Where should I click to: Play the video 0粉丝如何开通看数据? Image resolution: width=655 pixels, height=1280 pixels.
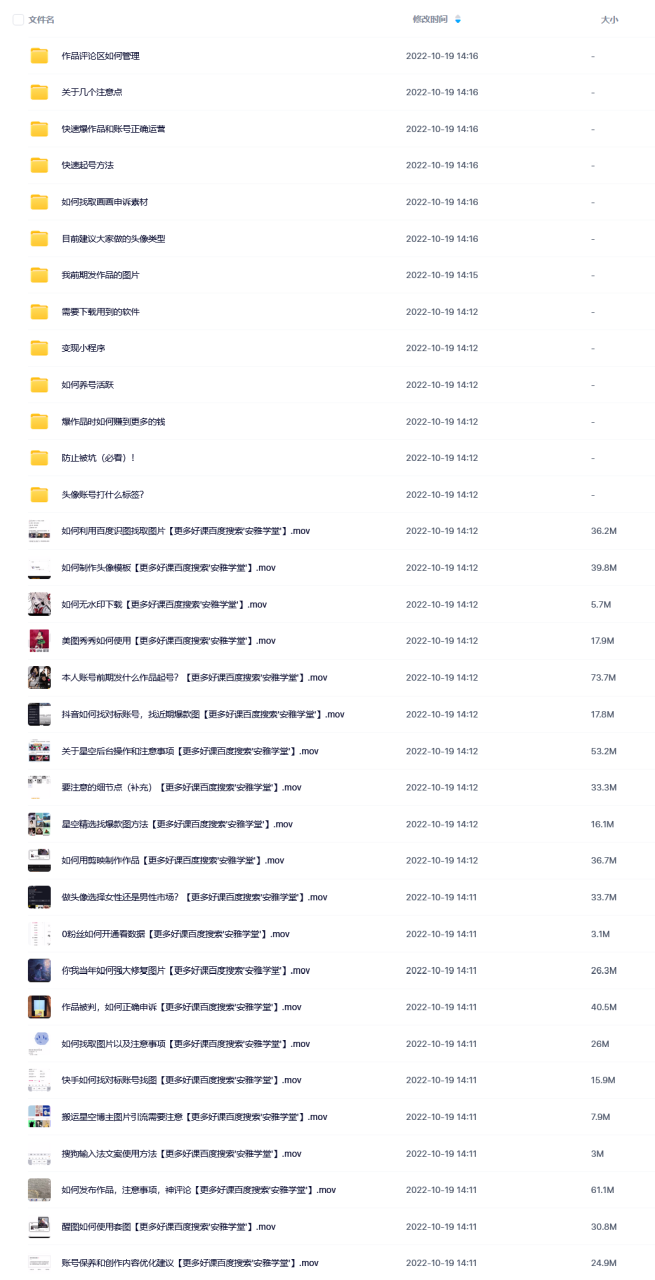click(175, 934)
